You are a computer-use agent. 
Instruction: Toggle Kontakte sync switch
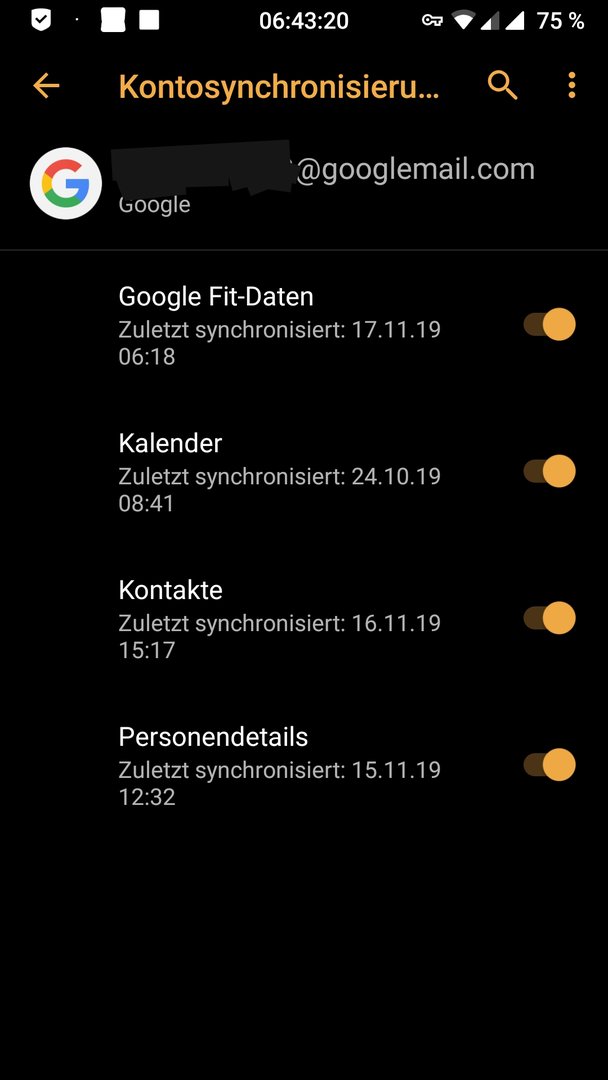(549, 618)
